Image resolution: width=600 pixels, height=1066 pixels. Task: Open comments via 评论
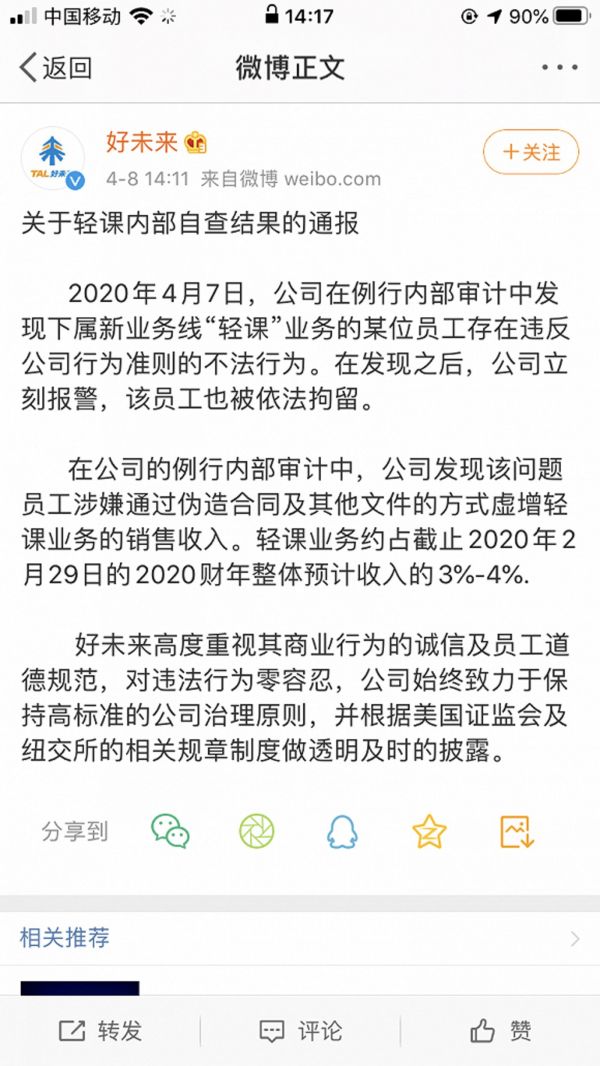click(300, 1031)
